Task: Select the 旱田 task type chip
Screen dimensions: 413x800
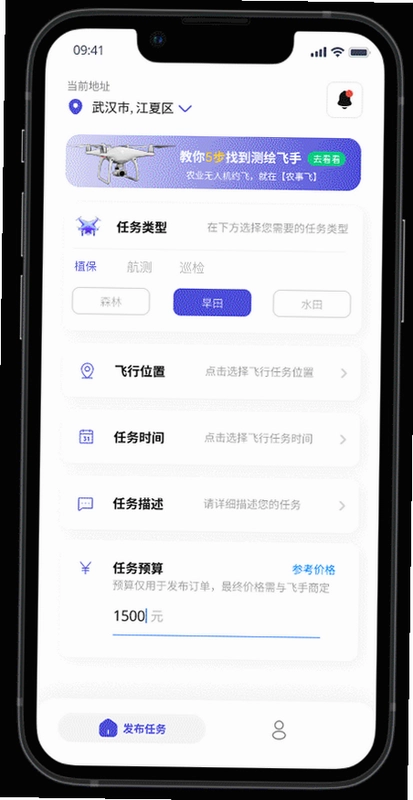Action: point(212,303)
